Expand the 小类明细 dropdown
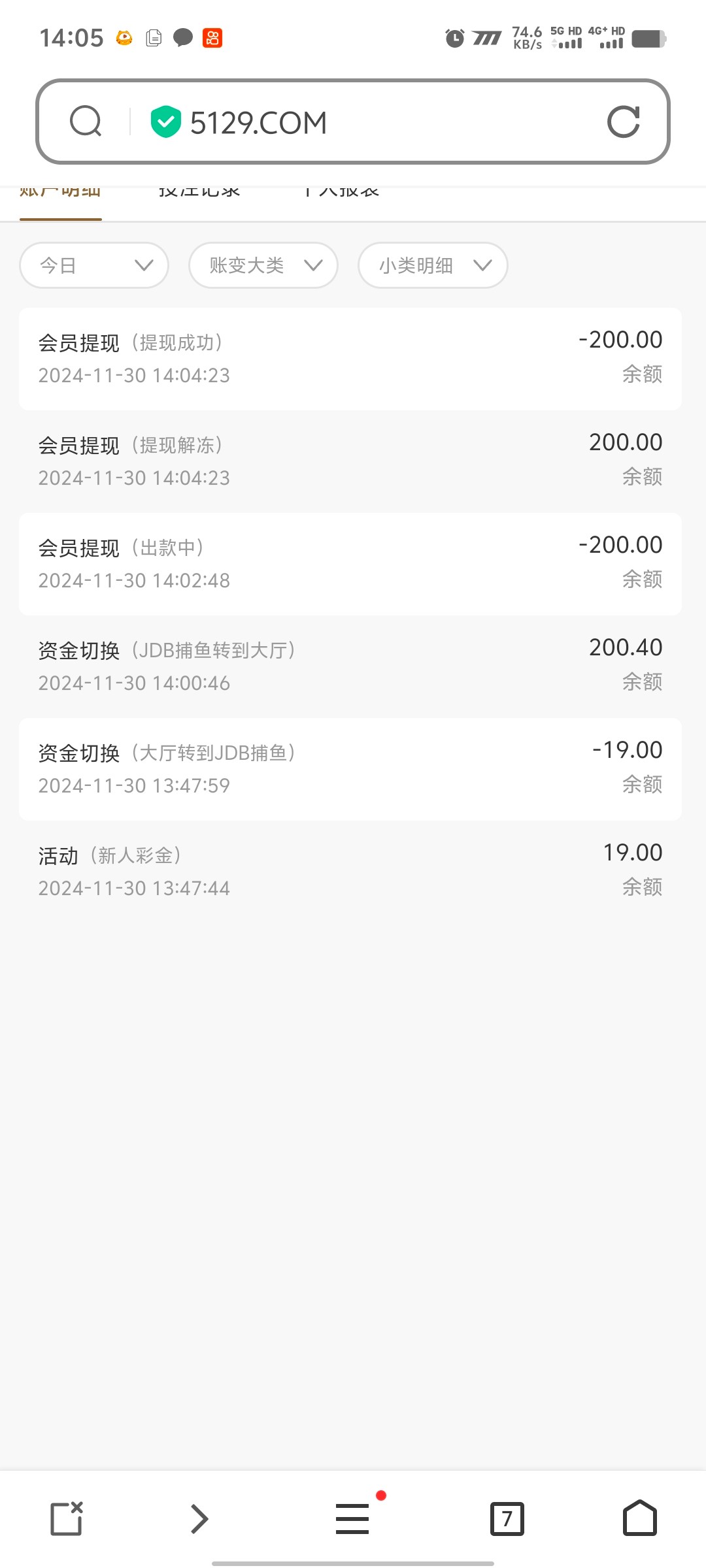Screen dimensions: 706x1568 coord(433,265)
